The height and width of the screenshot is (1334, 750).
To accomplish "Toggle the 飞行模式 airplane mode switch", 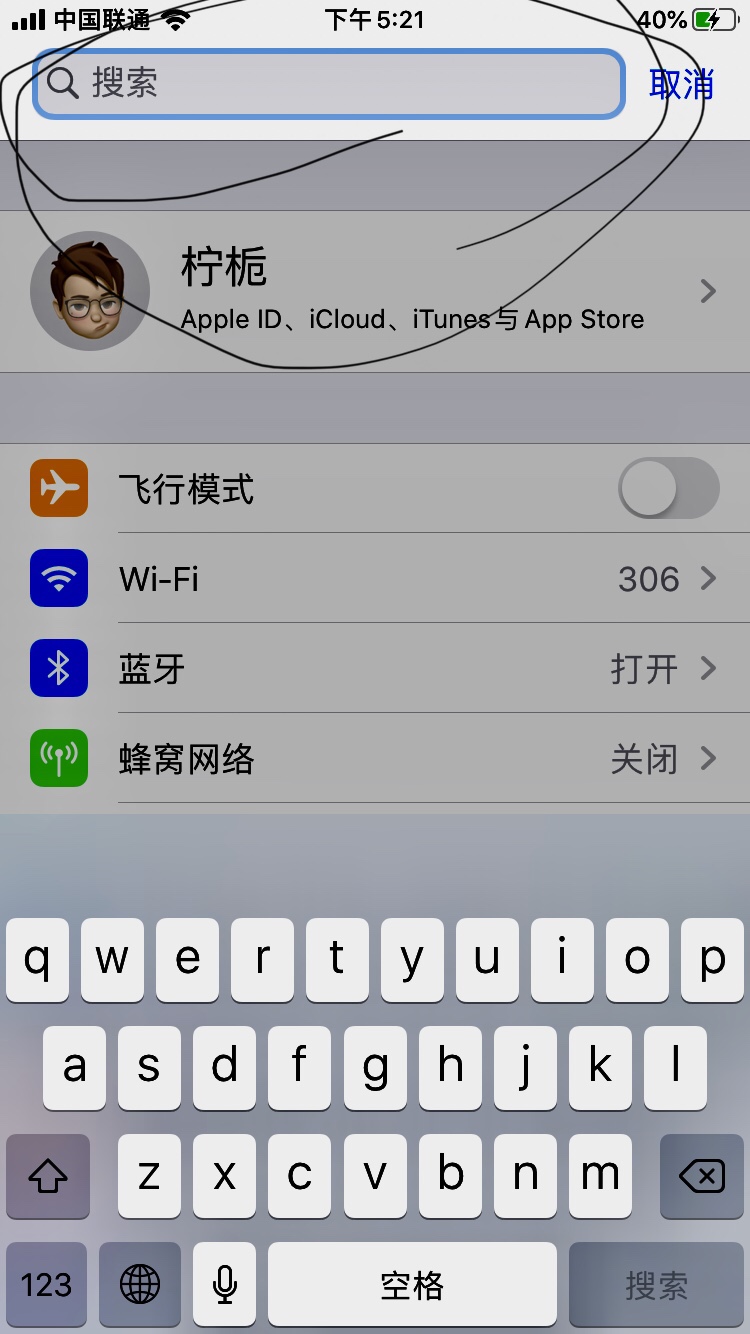I will pyautogui.click(x=668, y=489).
